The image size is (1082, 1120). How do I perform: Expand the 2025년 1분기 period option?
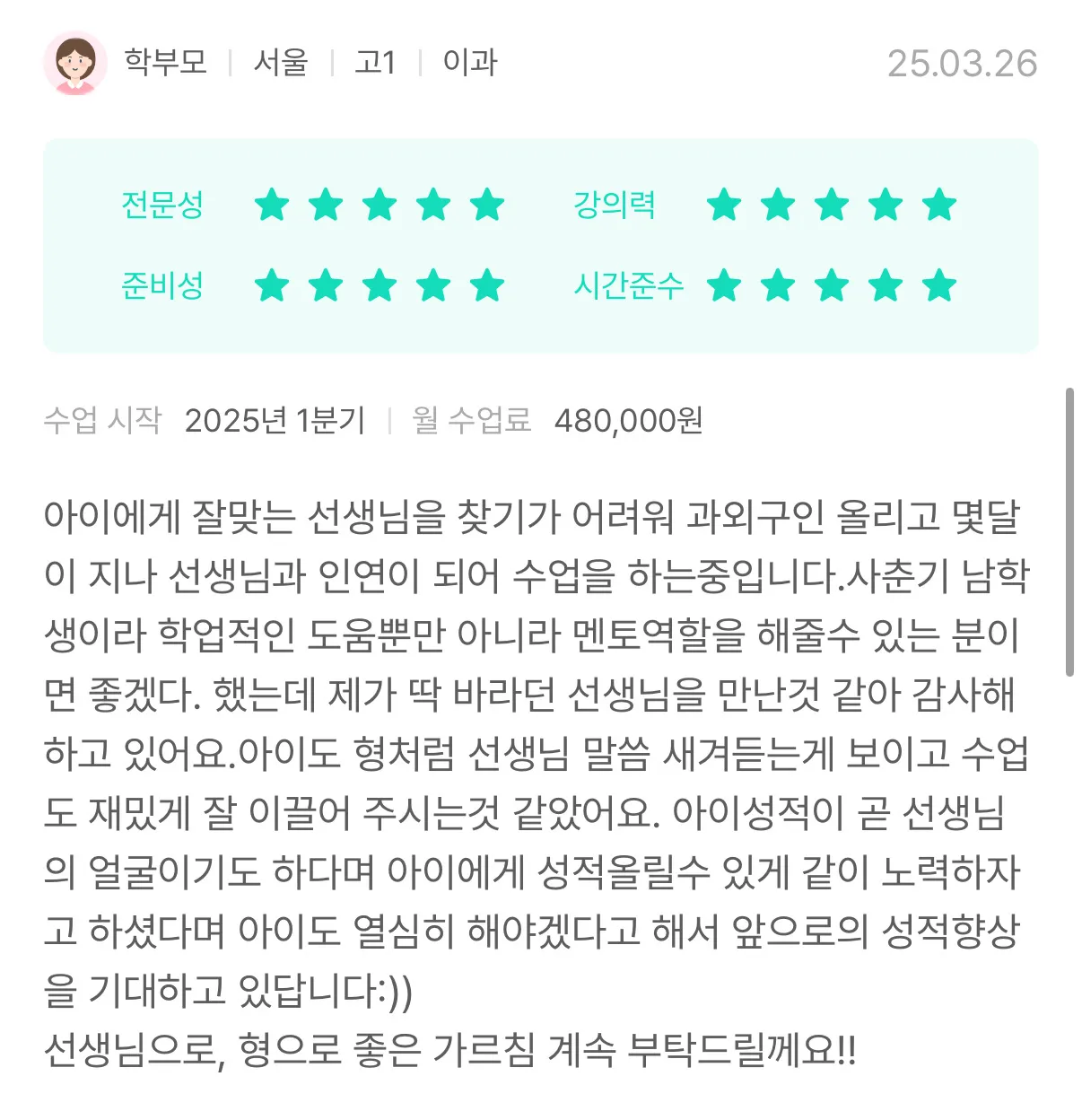click(275, 417)
